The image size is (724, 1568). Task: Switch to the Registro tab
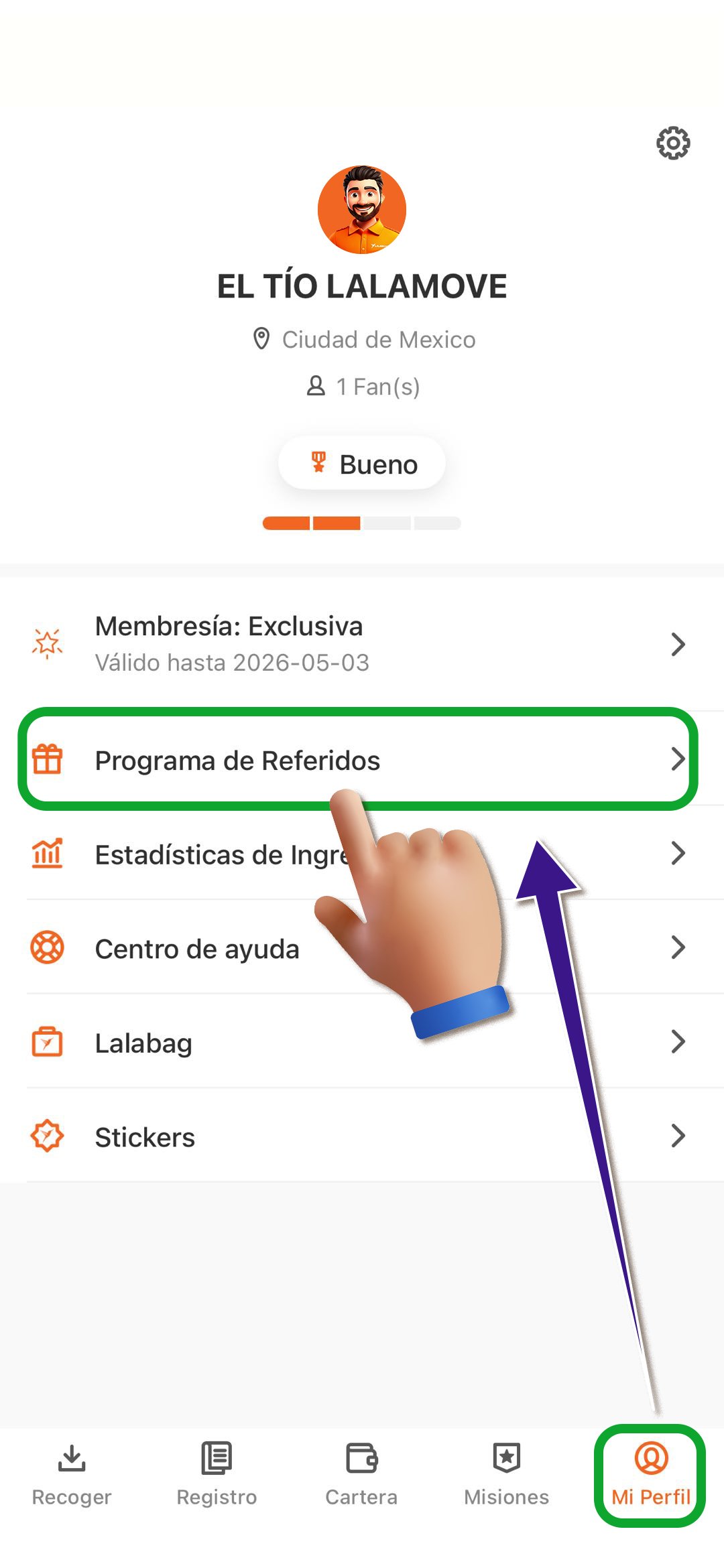pyautogui.click(x=217, y=1474)
